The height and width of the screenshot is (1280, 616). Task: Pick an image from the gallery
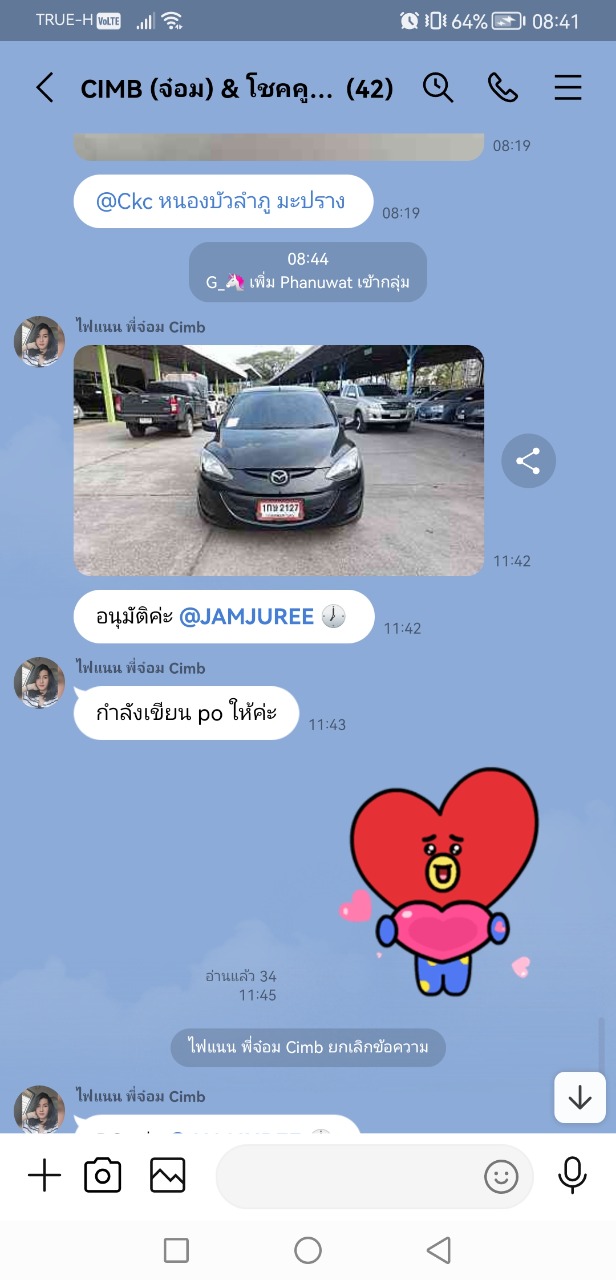click(168, 1176)
